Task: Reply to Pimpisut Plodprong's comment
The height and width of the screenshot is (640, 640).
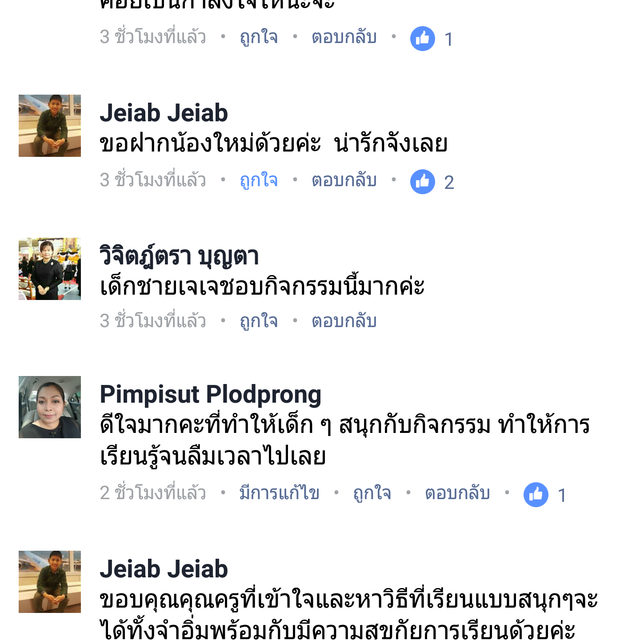Action: pyautogui.click(x=457, y=493)
